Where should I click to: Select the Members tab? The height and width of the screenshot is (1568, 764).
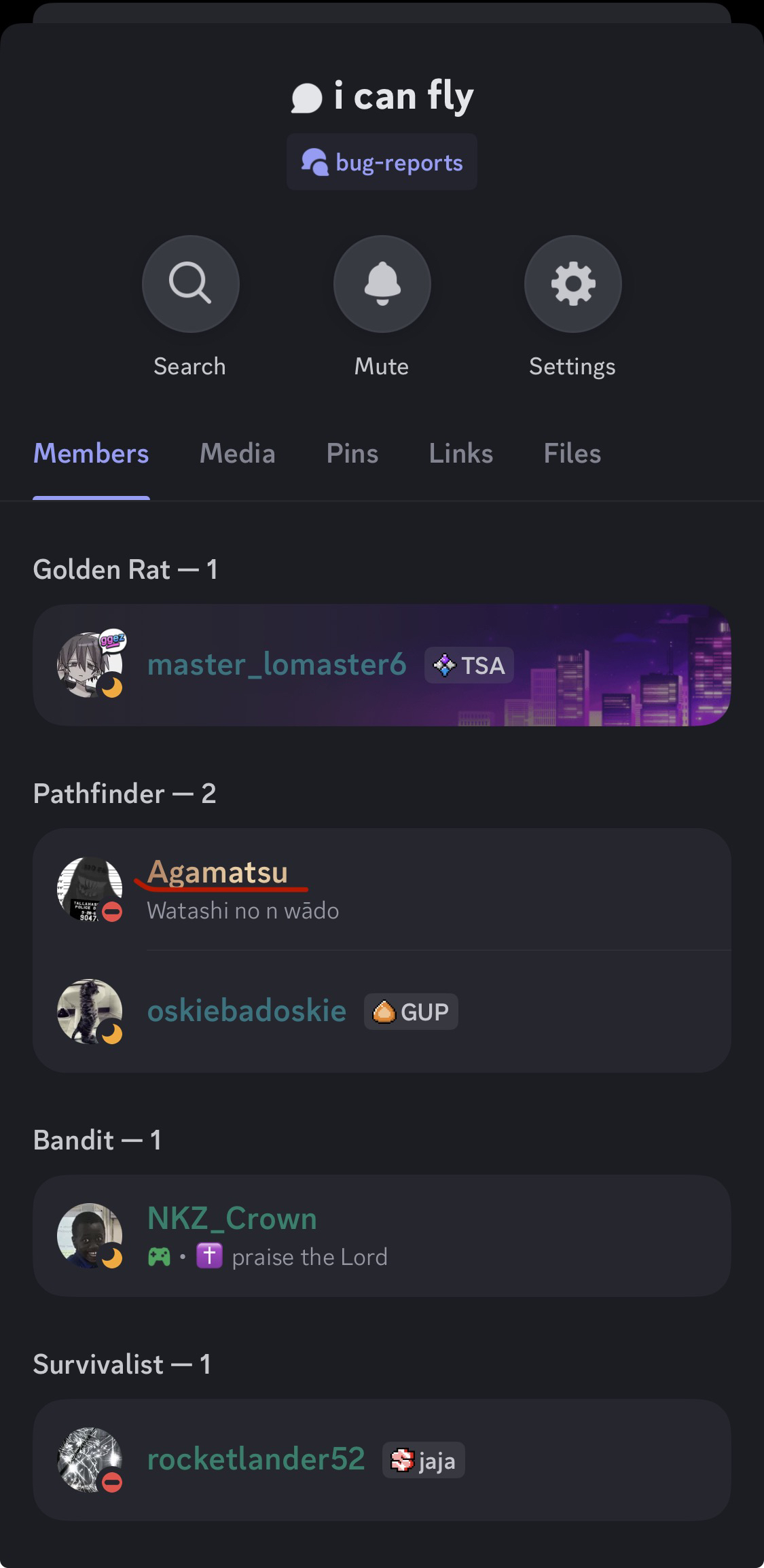pos(91,454)
